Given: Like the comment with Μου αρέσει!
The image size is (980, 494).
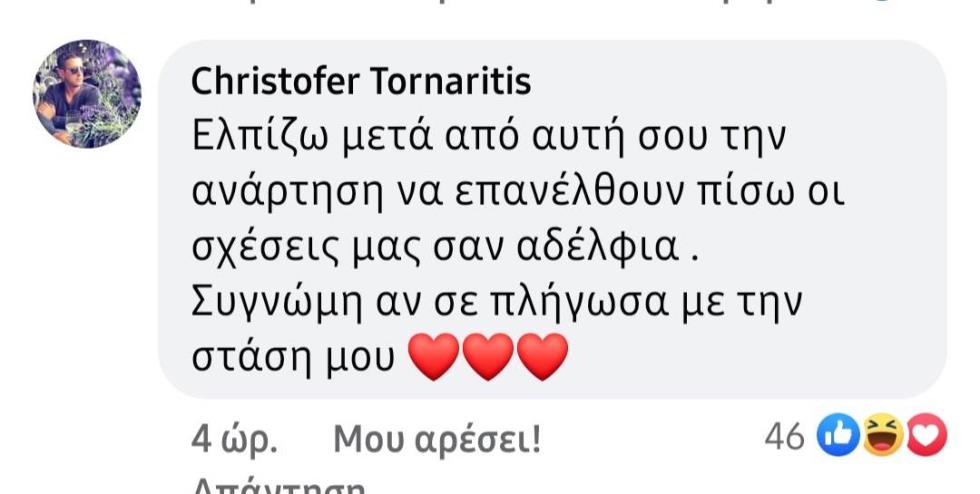Looking at the screenshot, I should (436, 438).
